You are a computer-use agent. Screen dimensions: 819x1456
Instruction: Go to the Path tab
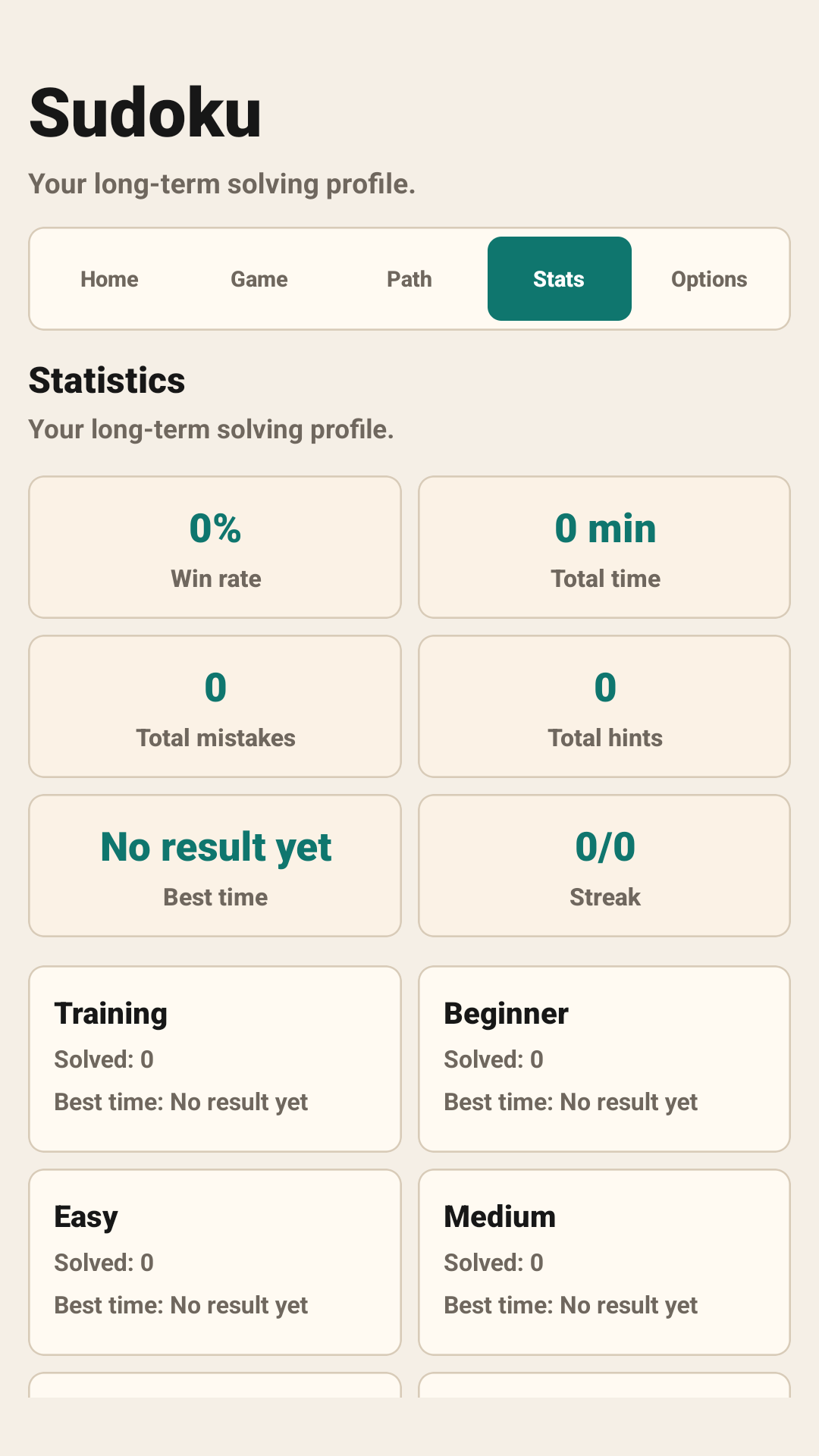tap(409, 279)
